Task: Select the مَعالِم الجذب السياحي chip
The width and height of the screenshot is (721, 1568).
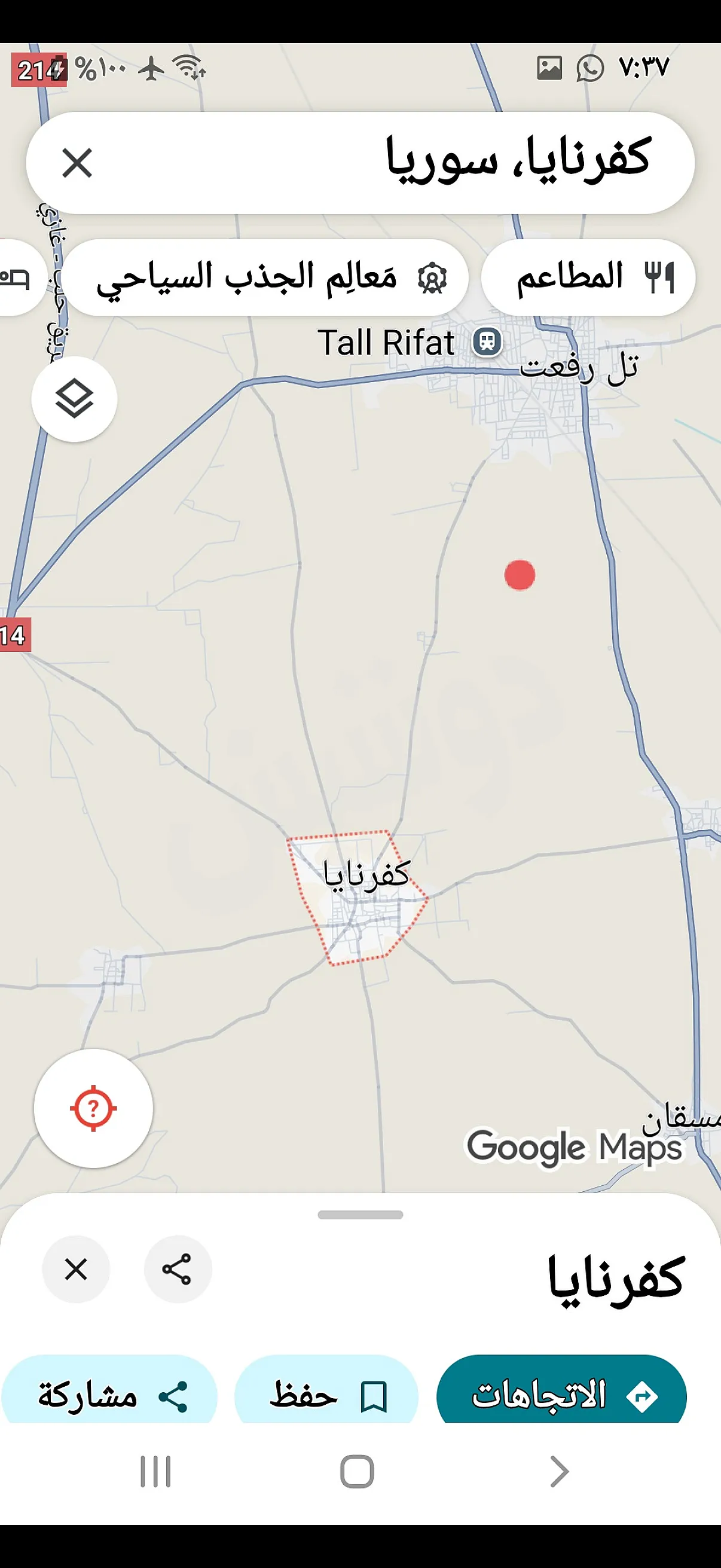Action: (x=265, y=277)
